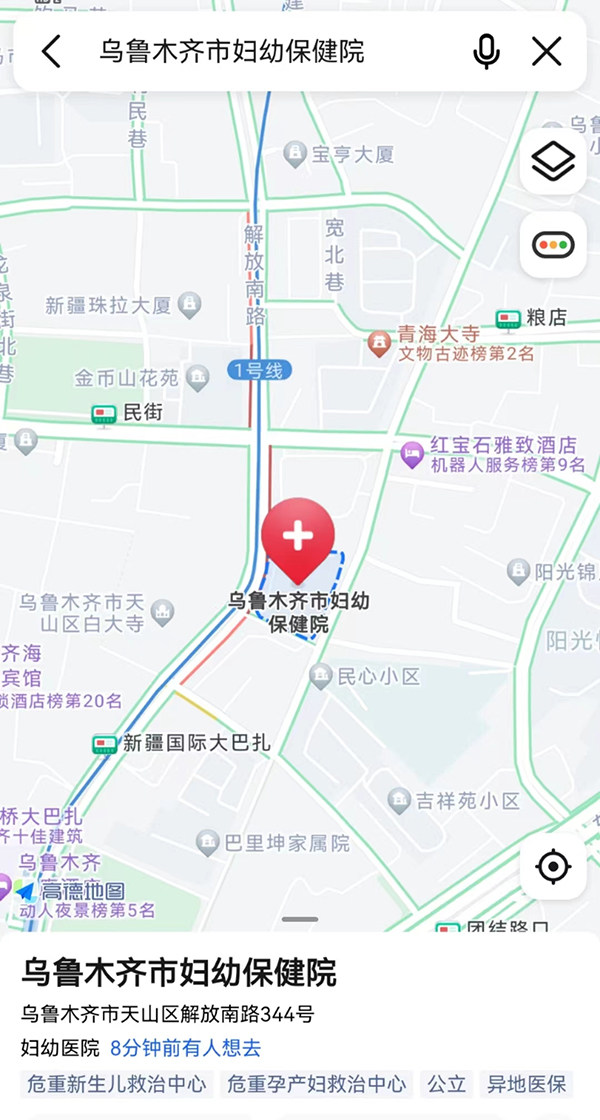Viewport: 600px width, 1120px height.
Task: Expand the bottom sheet handle
Action: click(x=300, y=919)
